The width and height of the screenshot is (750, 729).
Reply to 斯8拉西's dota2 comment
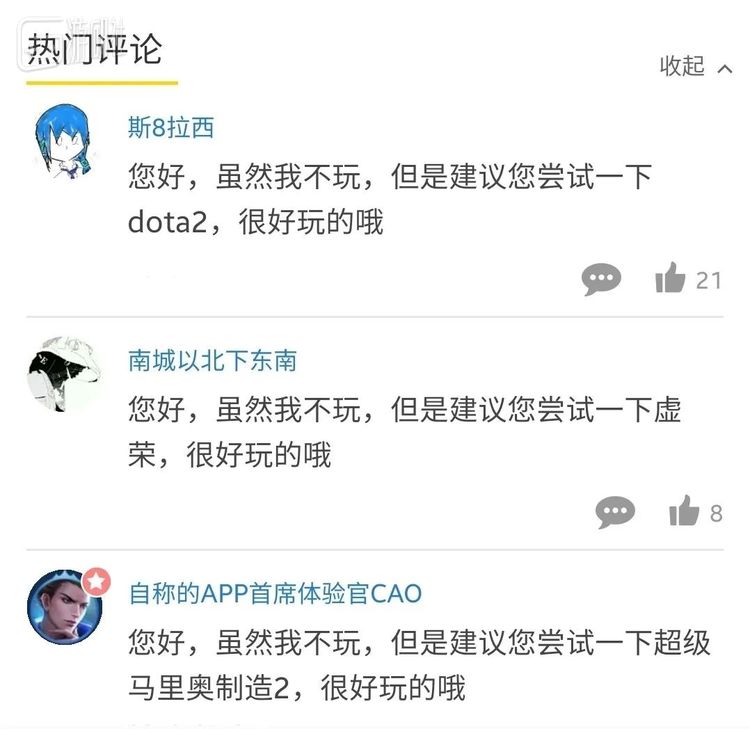point(602,279)
